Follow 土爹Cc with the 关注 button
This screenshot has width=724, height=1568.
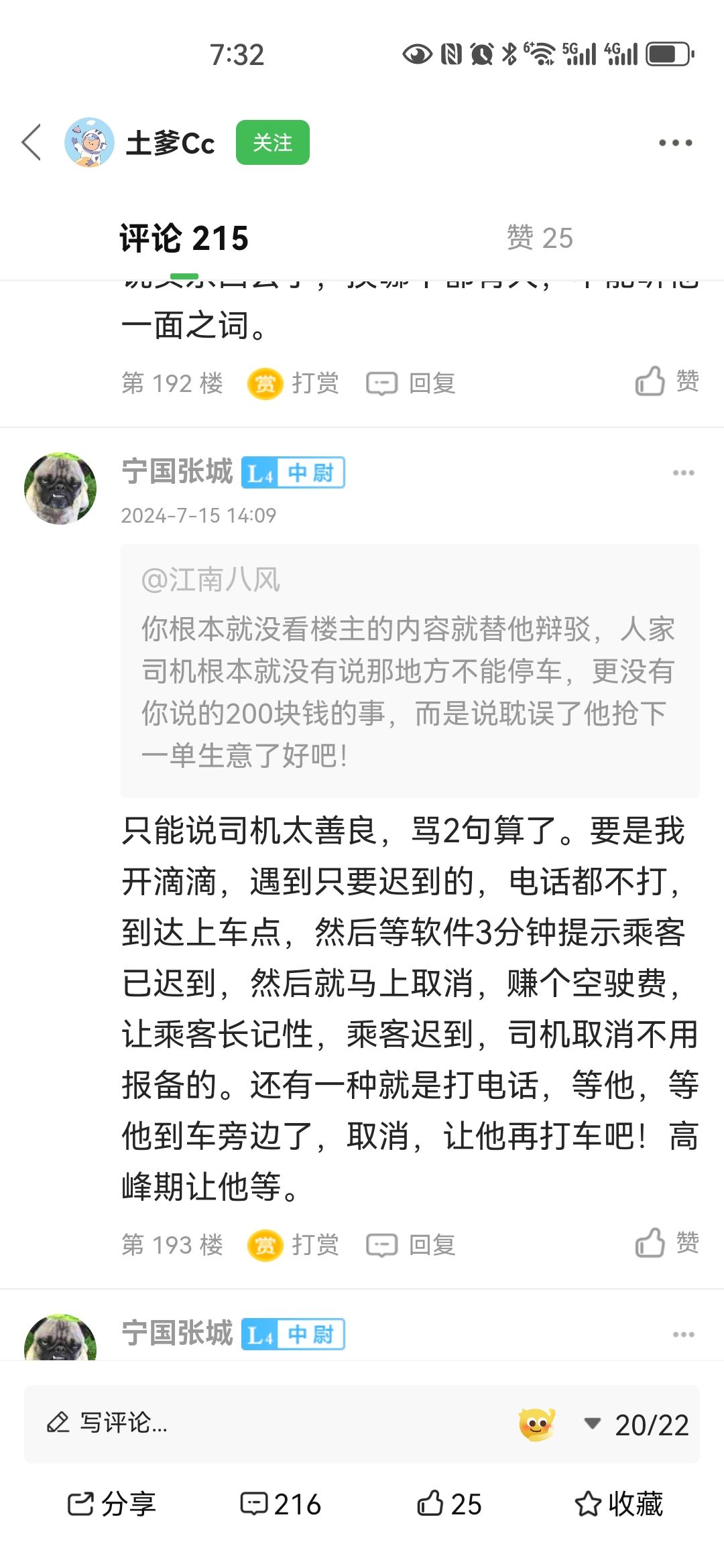point(272,143)
